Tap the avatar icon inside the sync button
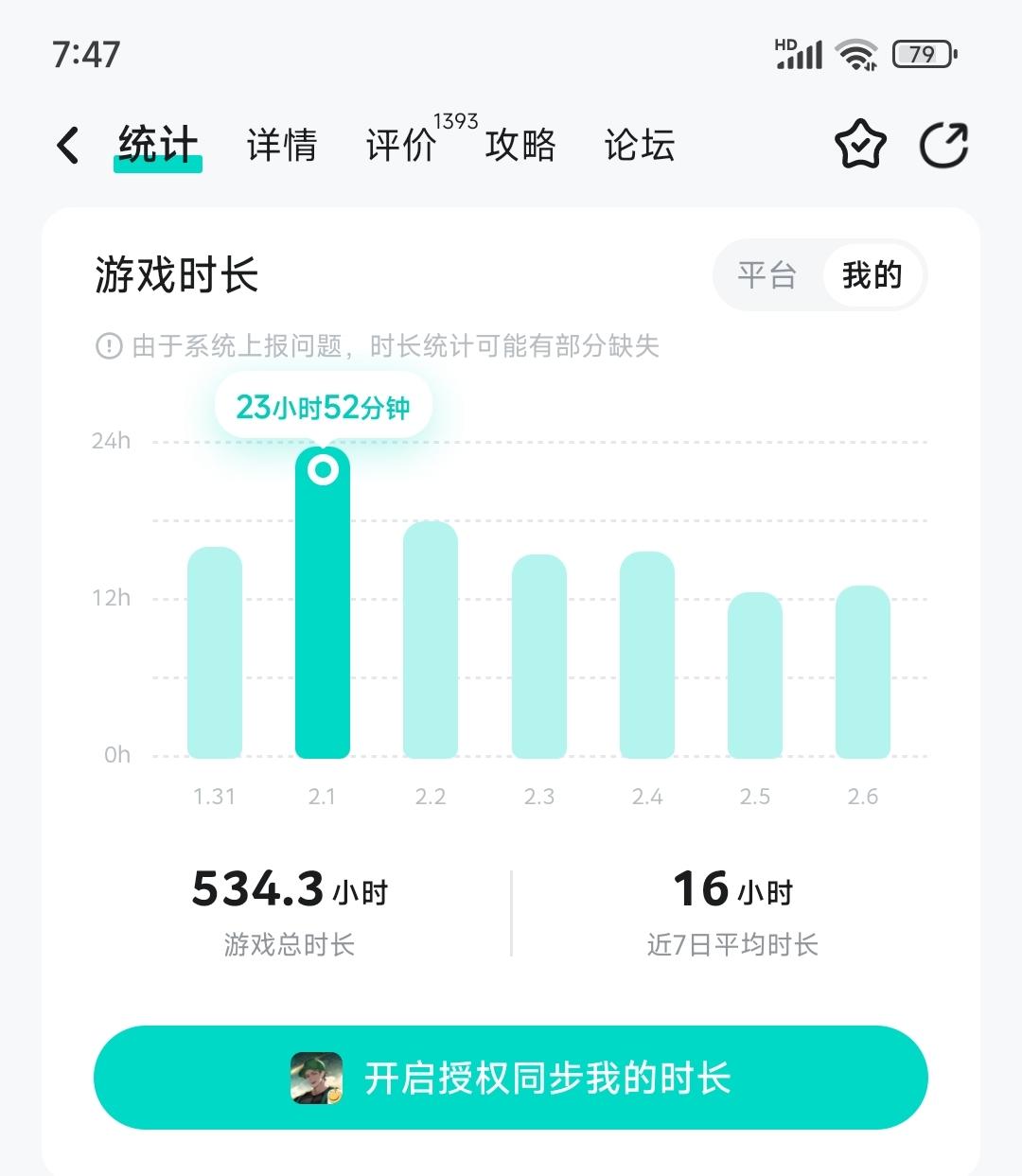 [316, 1077]
